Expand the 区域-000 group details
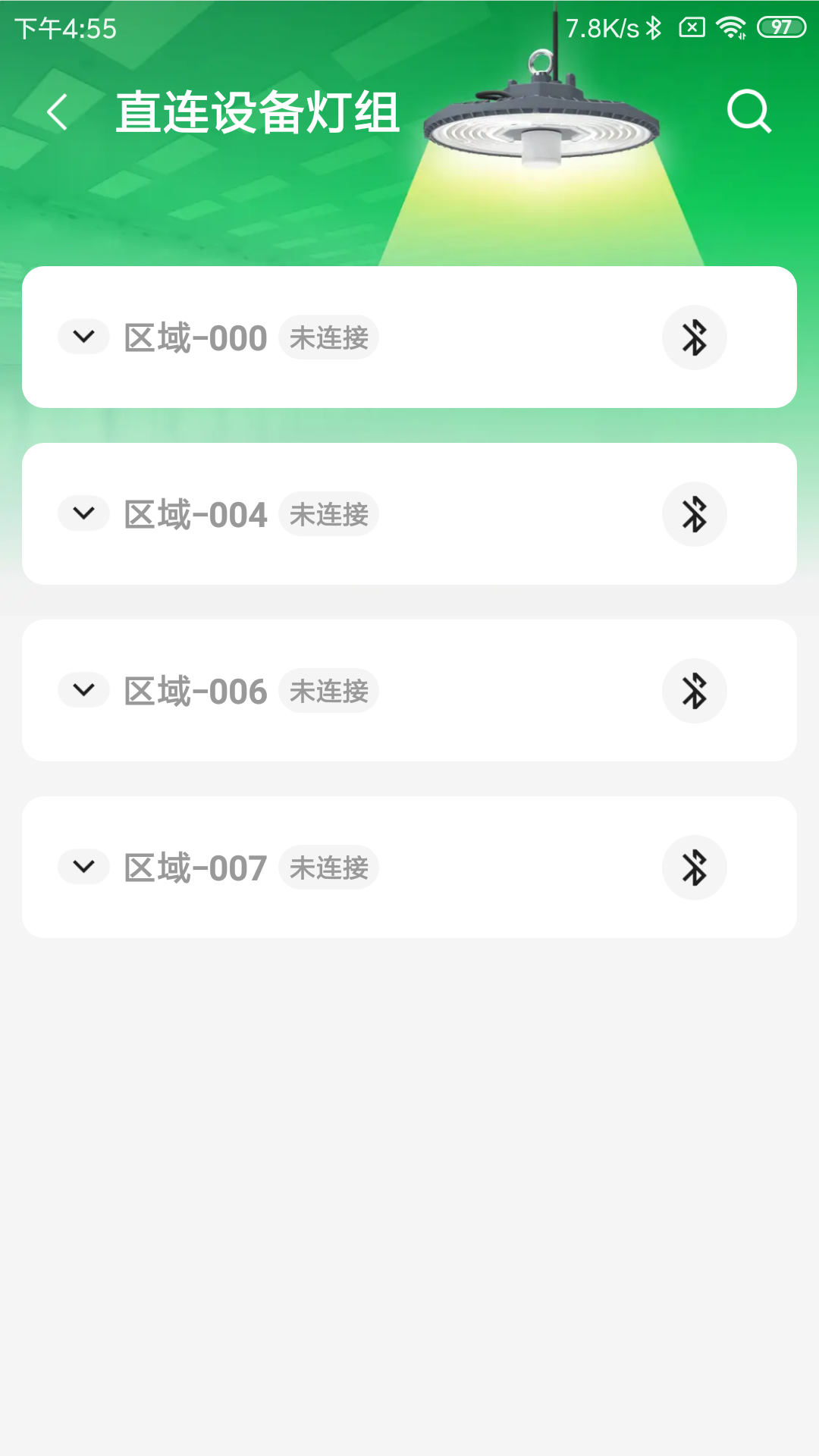Viewport: 819px width, 1456px height. pos(83,337)
